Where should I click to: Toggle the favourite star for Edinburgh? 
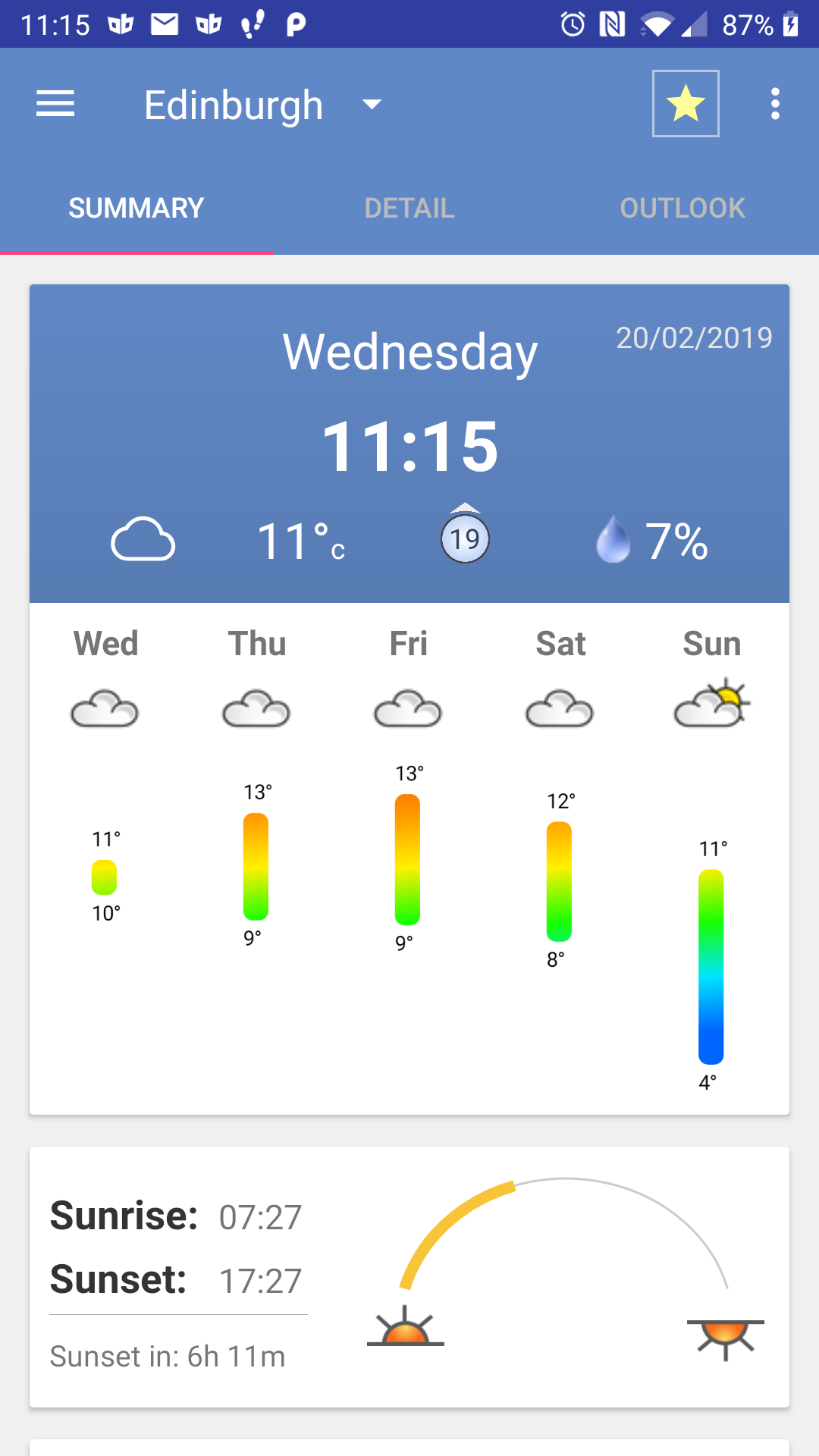pyautogui.click(x=686, y=104)
